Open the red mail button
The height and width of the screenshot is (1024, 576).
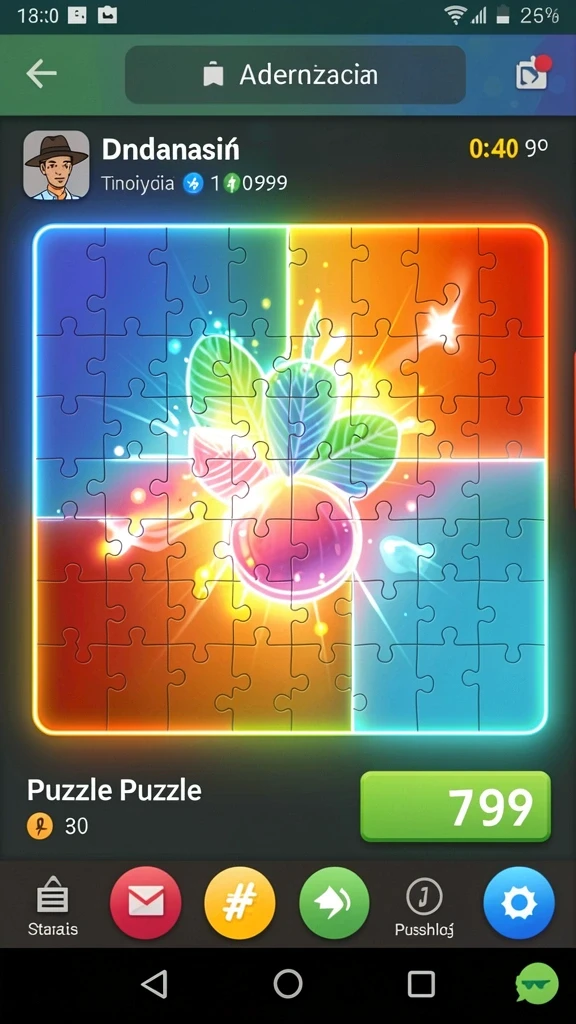coord(146,903)
